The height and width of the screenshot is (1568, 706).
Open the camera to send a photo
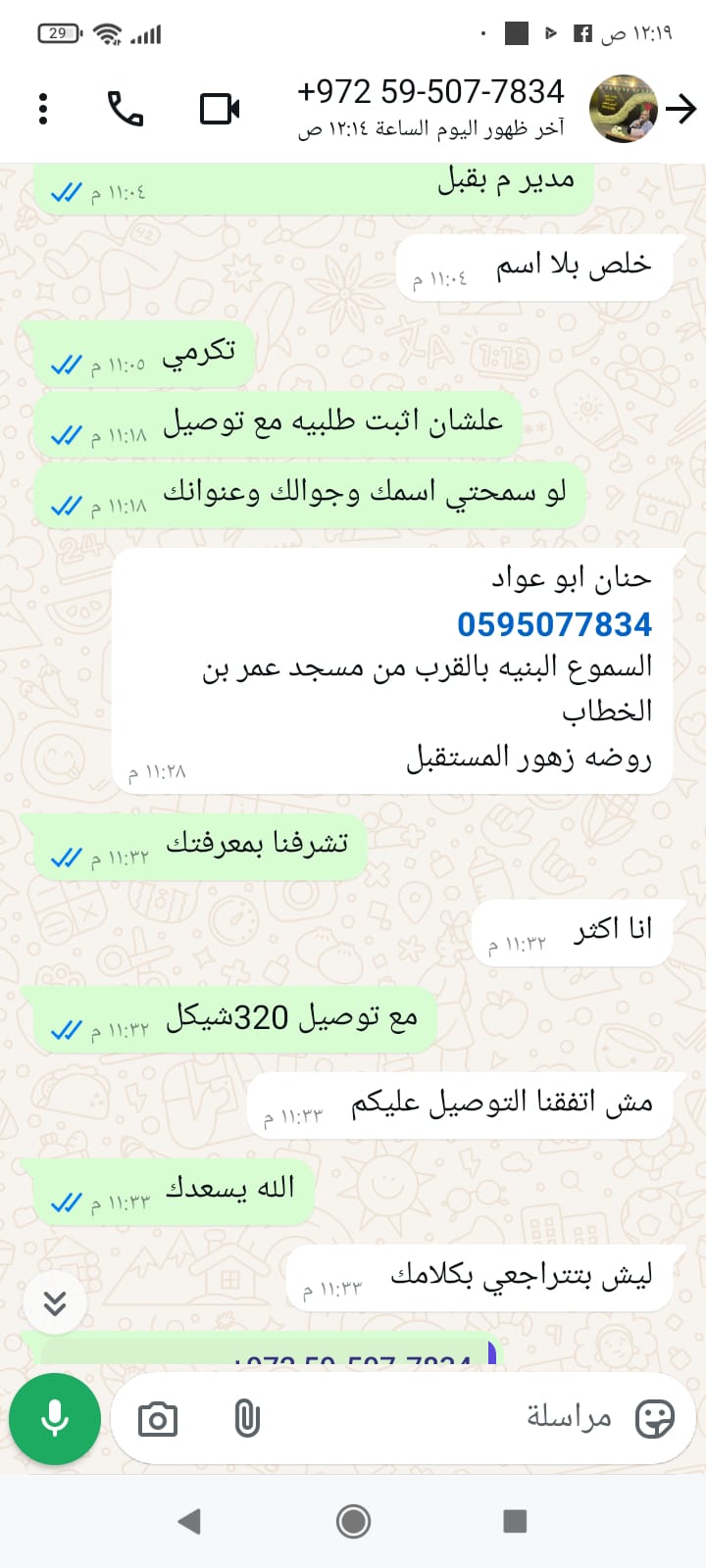click(x=158, y=1419)
